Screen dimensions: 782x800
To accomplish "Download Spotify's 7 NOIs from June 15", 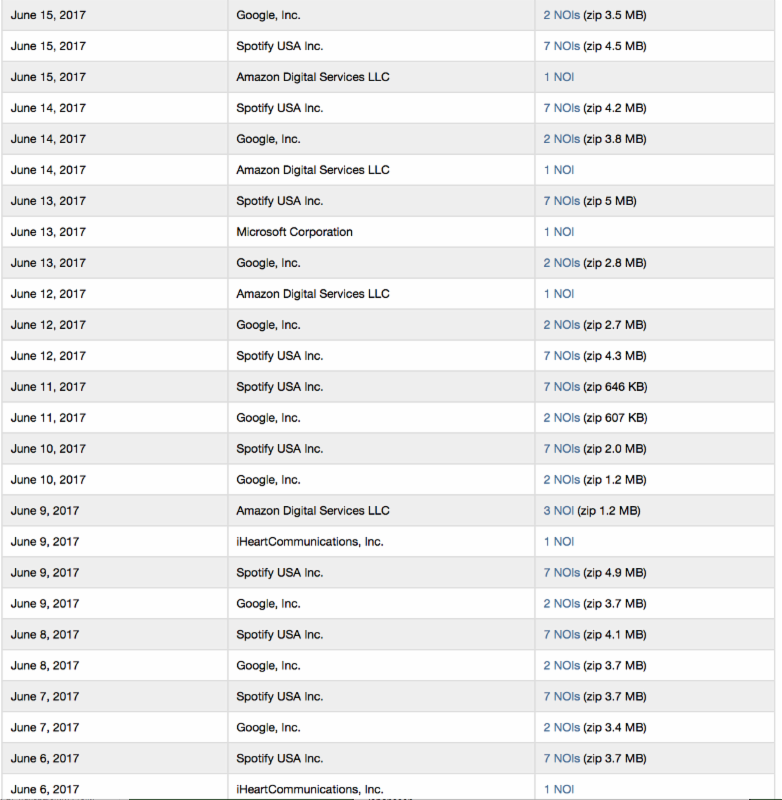I will pyautogui.click(x=561, y=46).
